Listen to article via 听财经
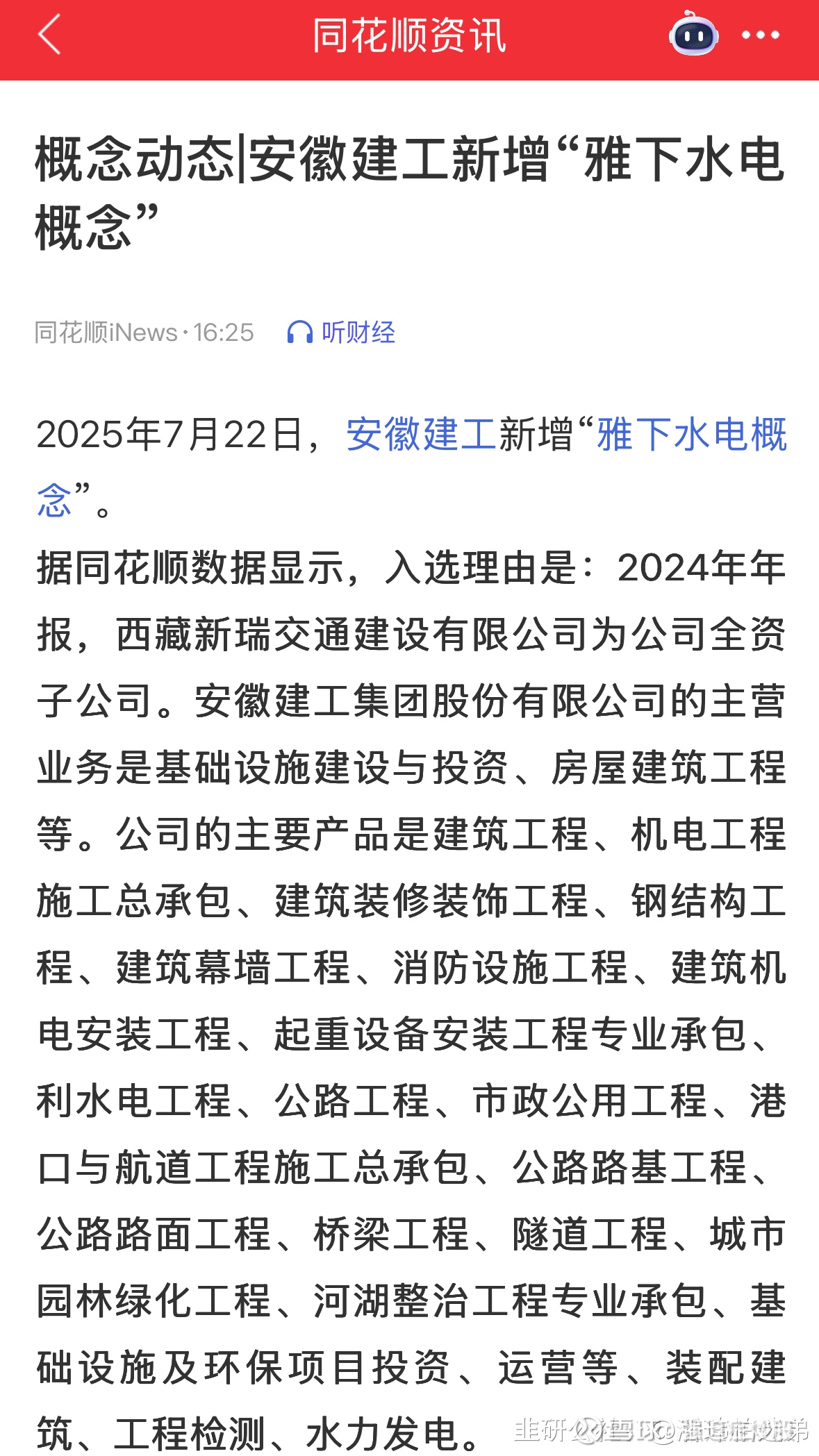This screenshot has height=1456, width=819. click(341, 333)
